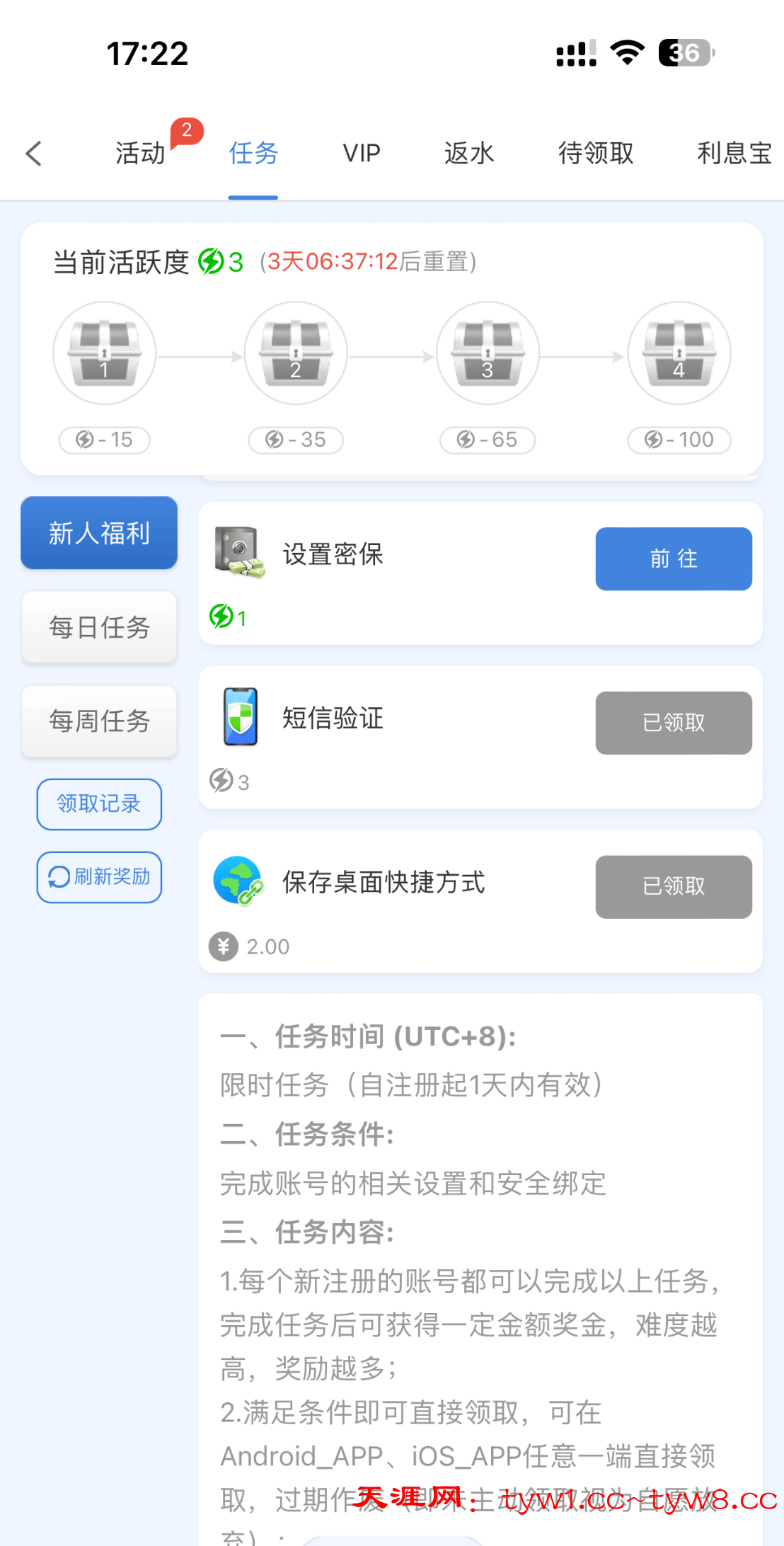Tap 已领取 on 保存桌面快捷方式 task

click(x=674, y=886)
